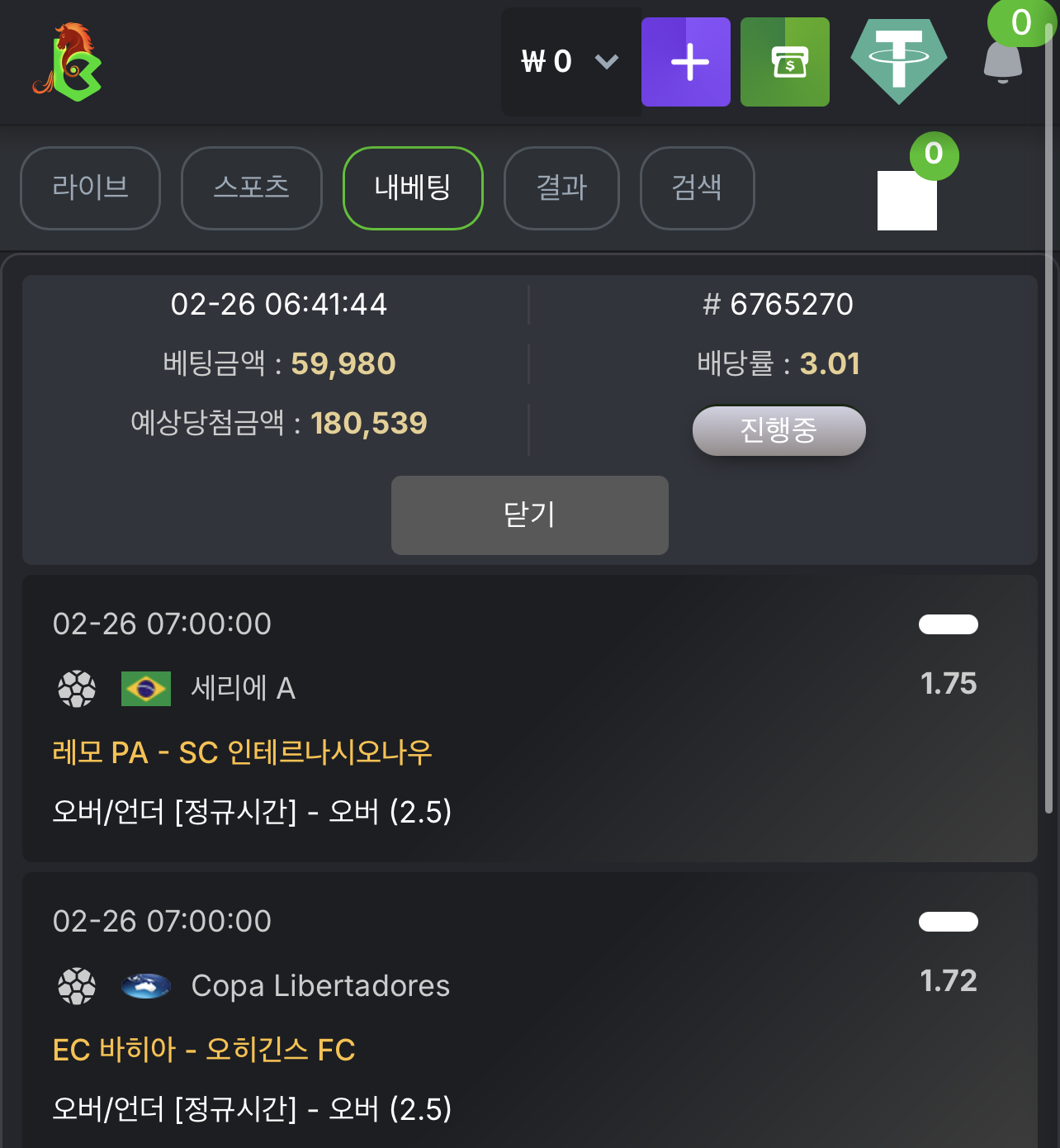This screenshot has width=1060, height=1148.
Task: Open deposits via the purple plus icon
Action: coord(686,61)
